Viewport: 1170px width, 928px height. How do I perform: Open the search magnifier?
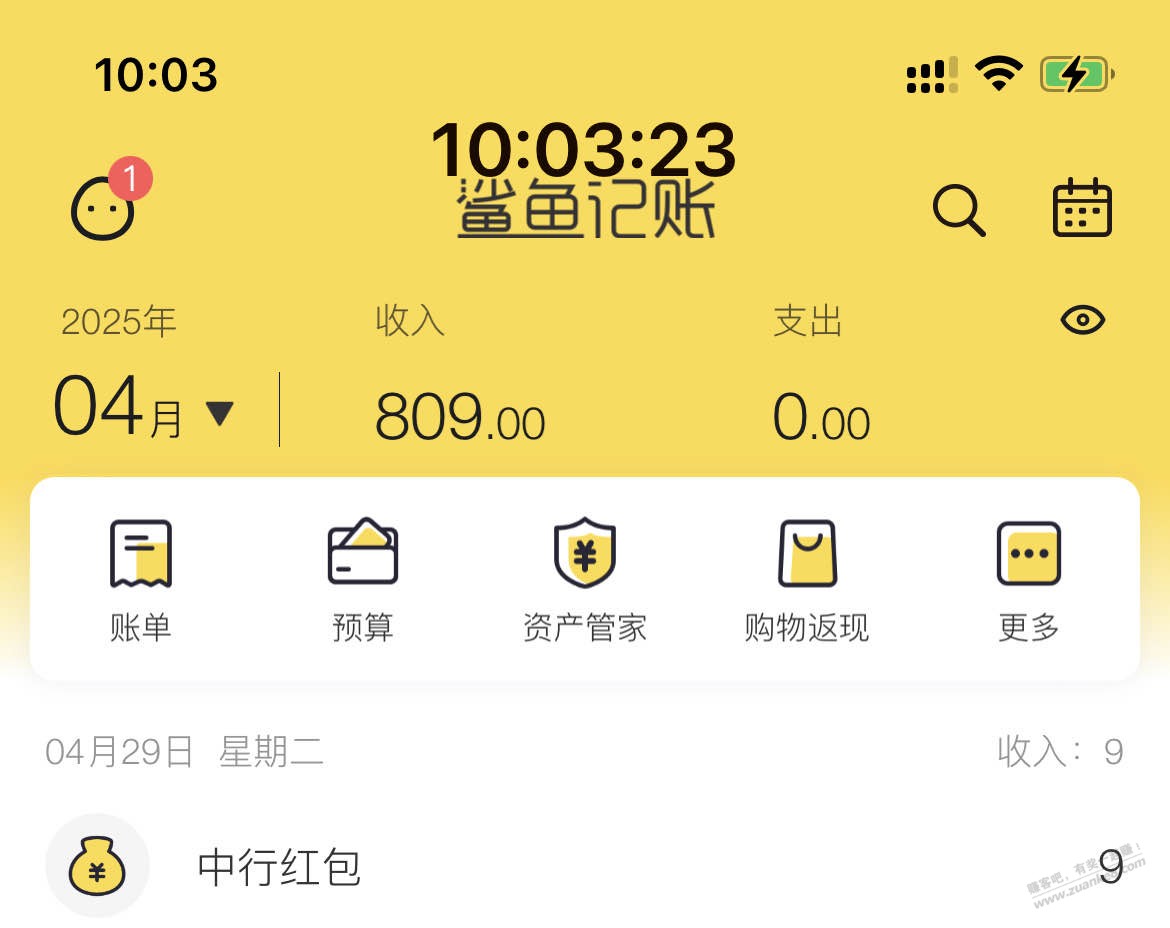958,210
